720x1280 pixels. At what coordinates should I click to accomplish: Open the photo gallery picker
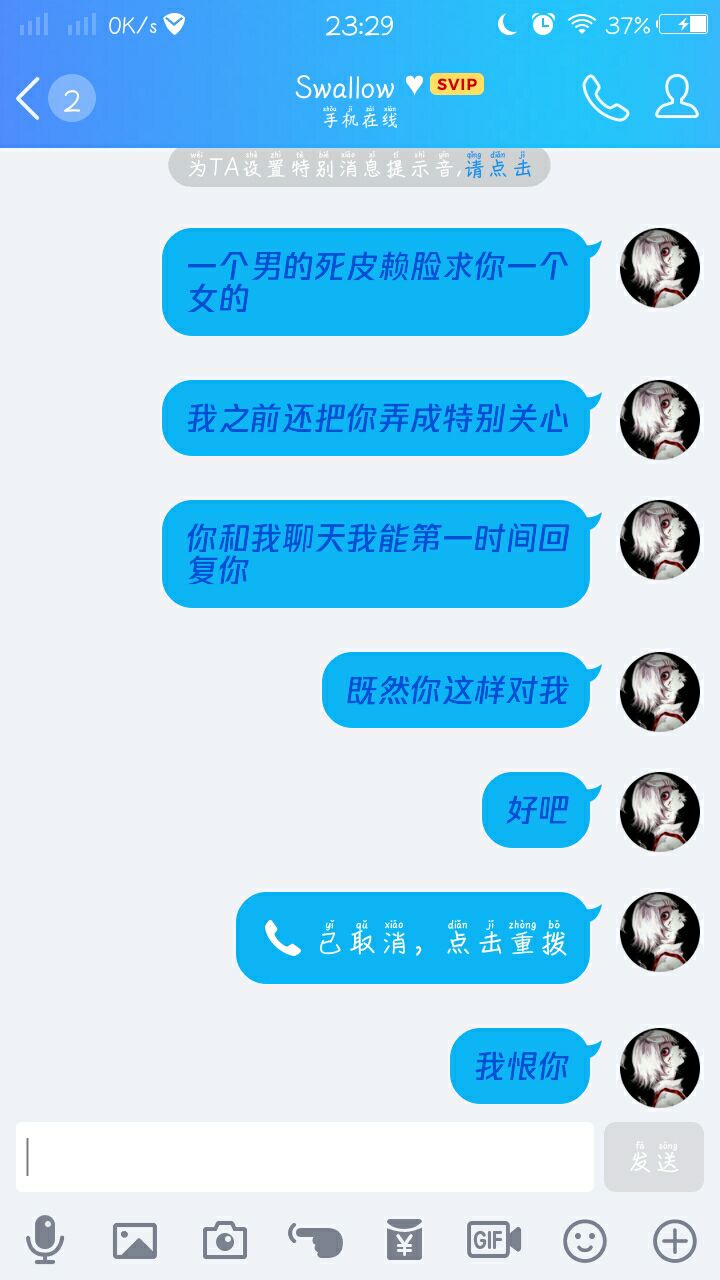(134, 1241)
